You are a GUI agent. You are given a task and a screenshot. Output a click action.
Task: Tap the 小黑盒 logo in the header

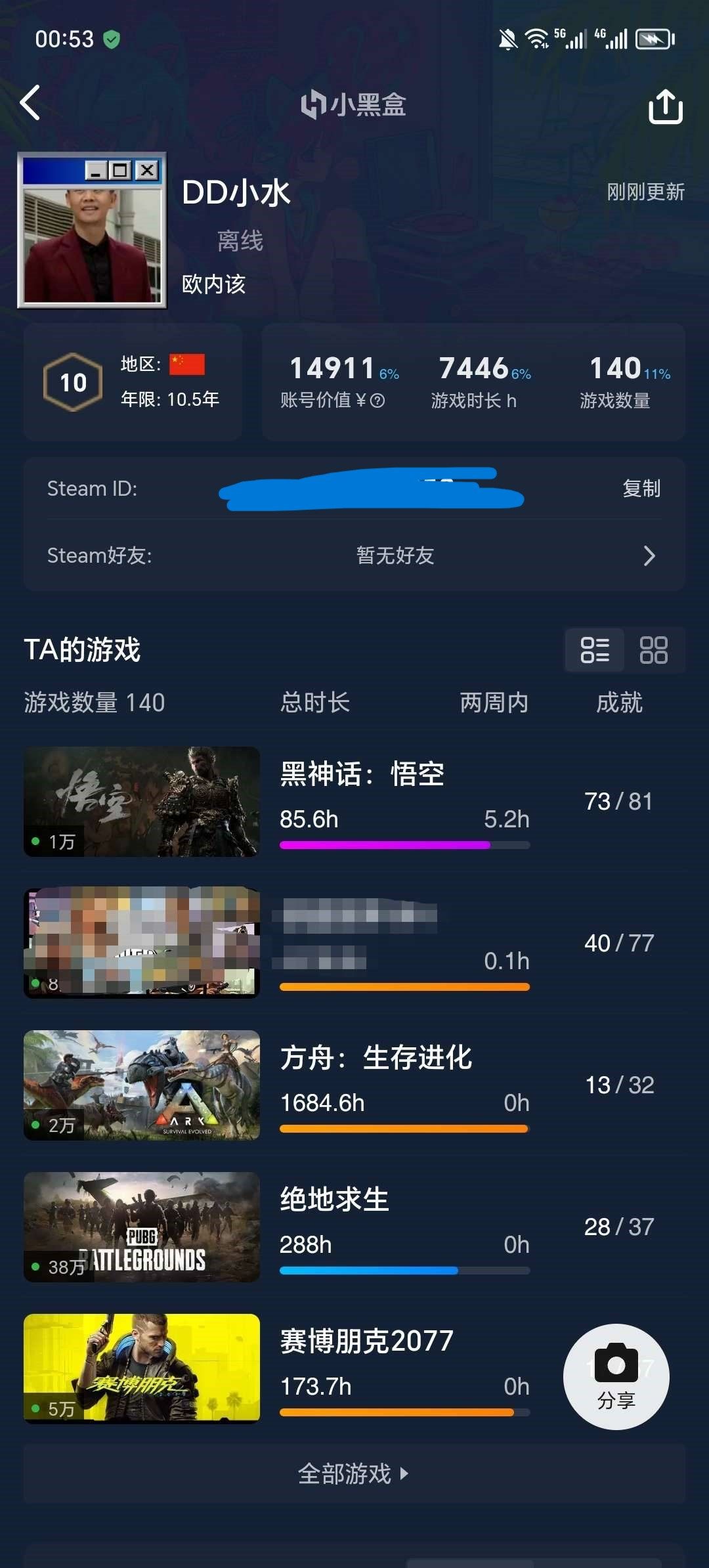pos(354,105)
